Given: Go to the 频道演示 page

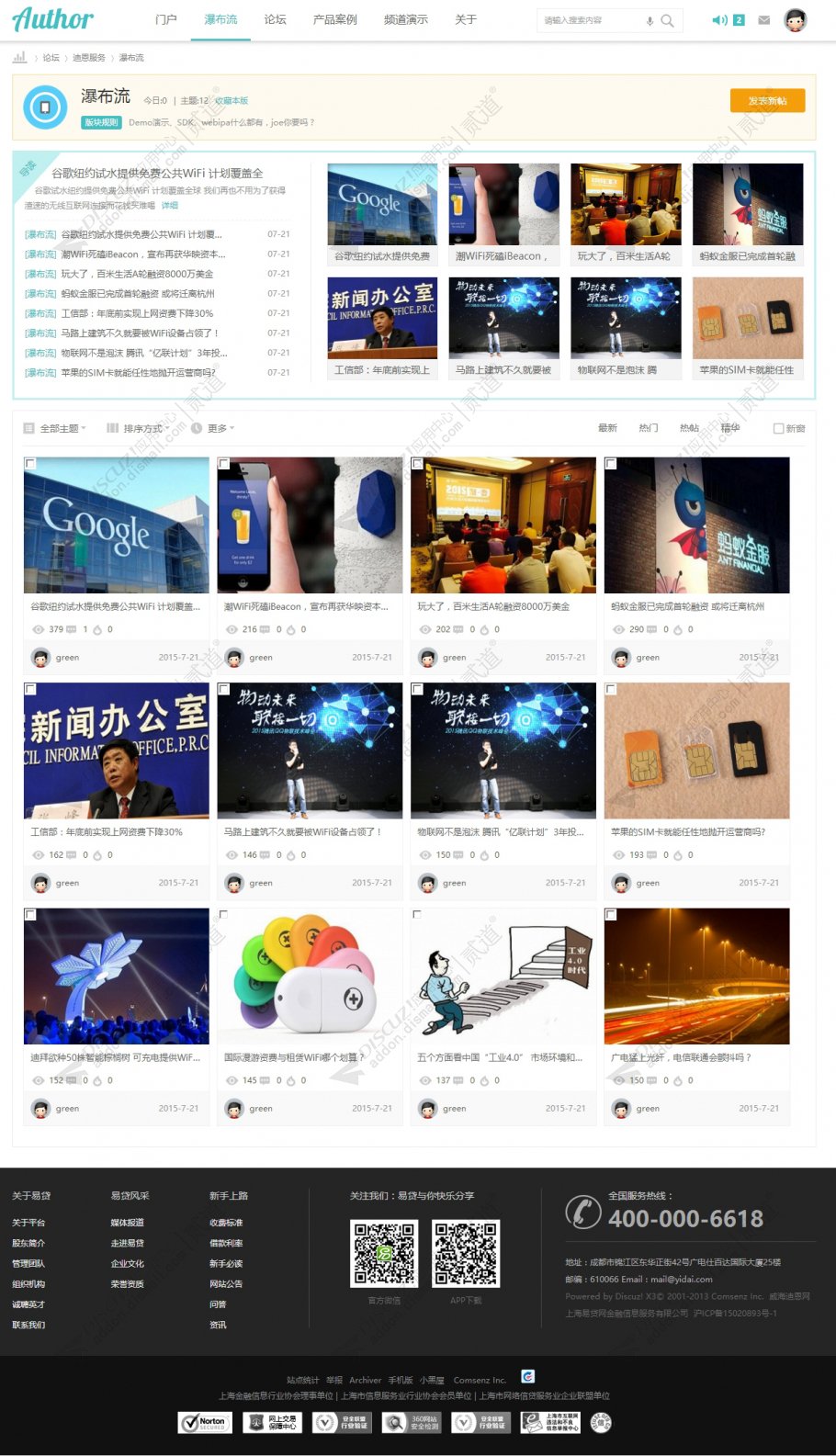Looking at the screenshot, I should click(x=405, y=19).
